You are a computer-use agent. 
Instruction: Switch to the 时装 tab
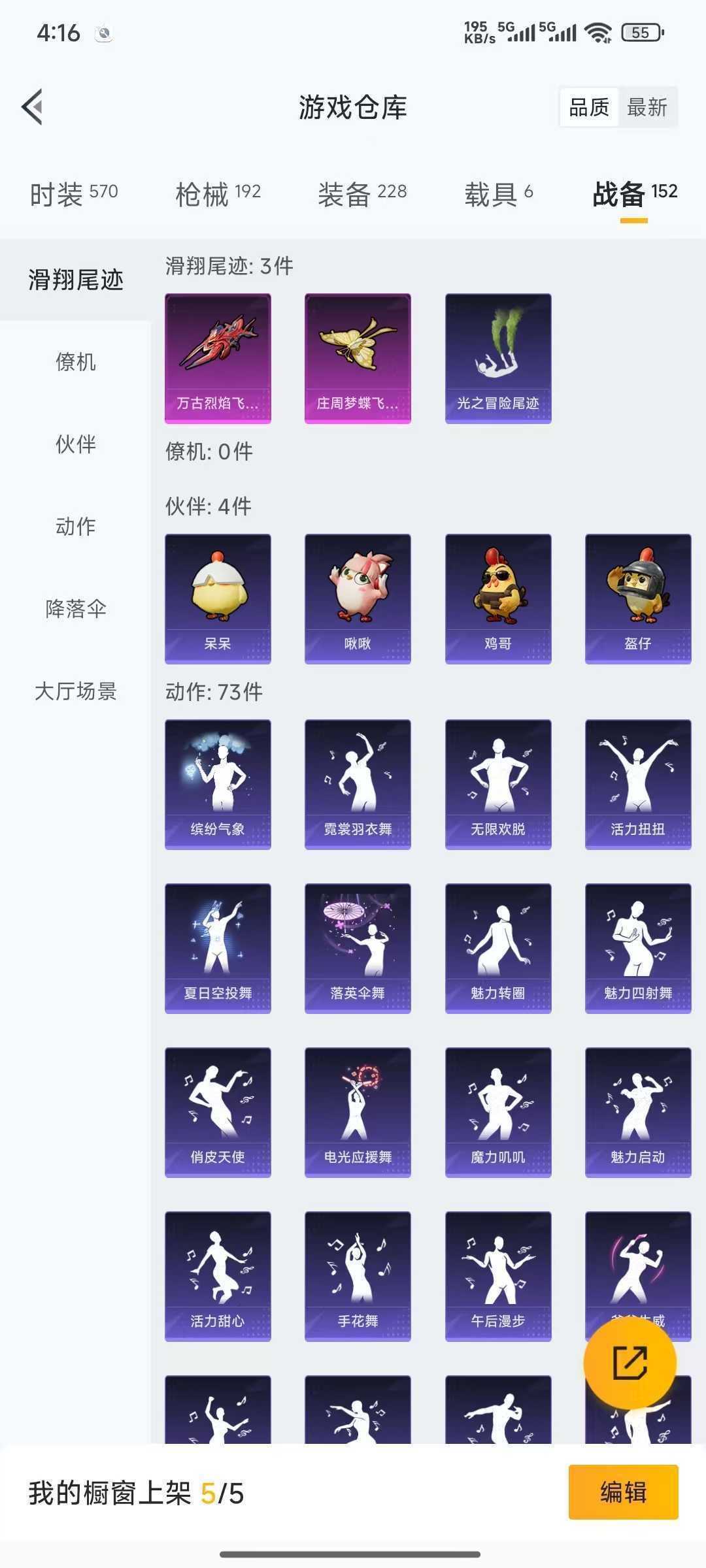pos(74,193)
